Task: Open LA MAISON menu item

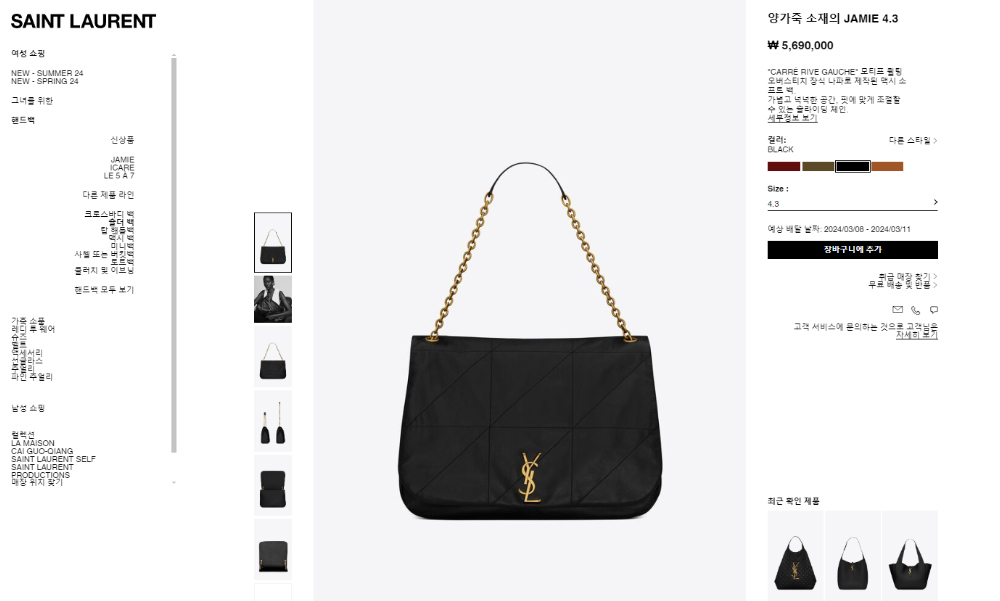Action: coord(33,443)
